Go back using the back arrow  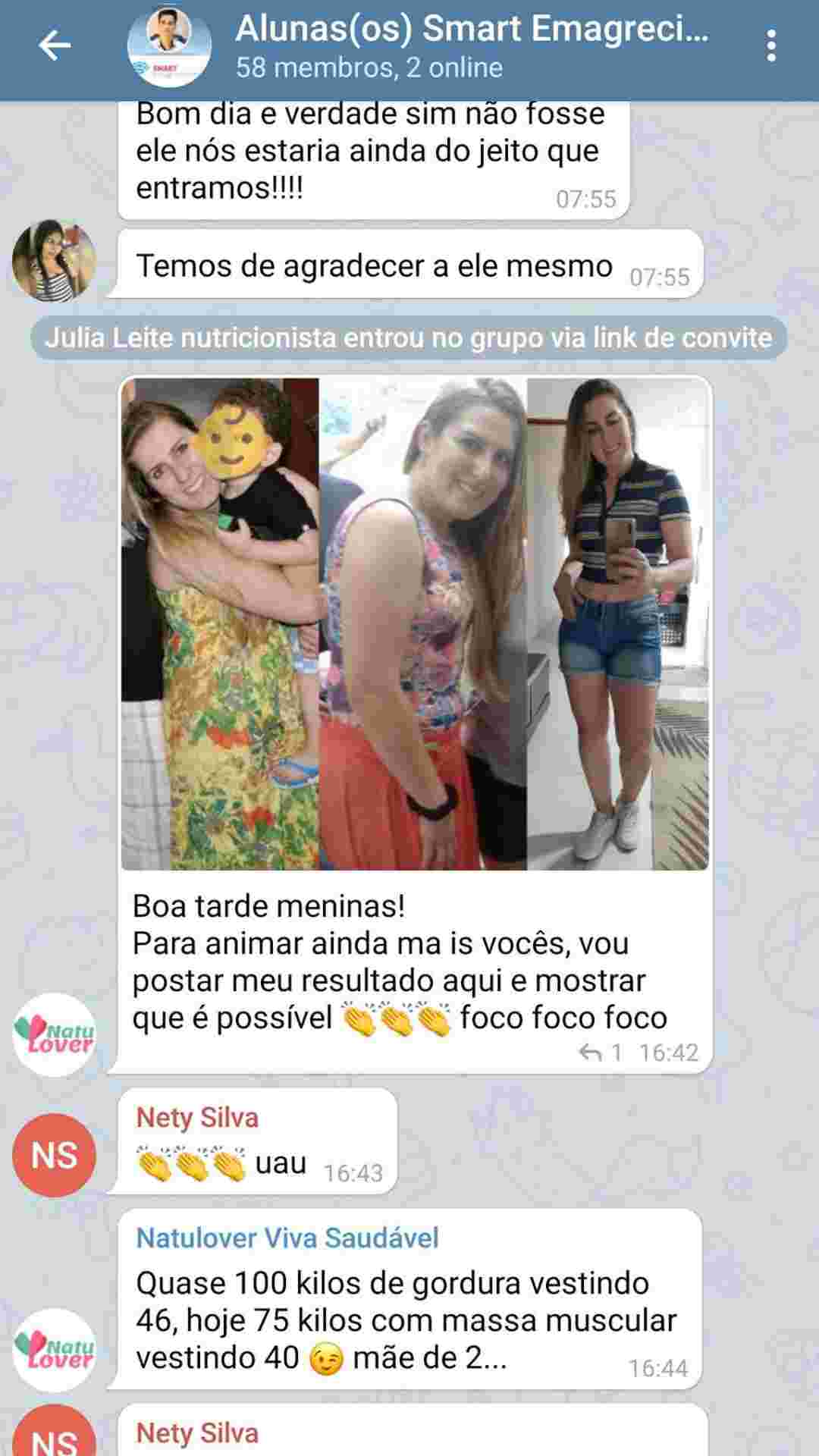click(x=55, y=46)
